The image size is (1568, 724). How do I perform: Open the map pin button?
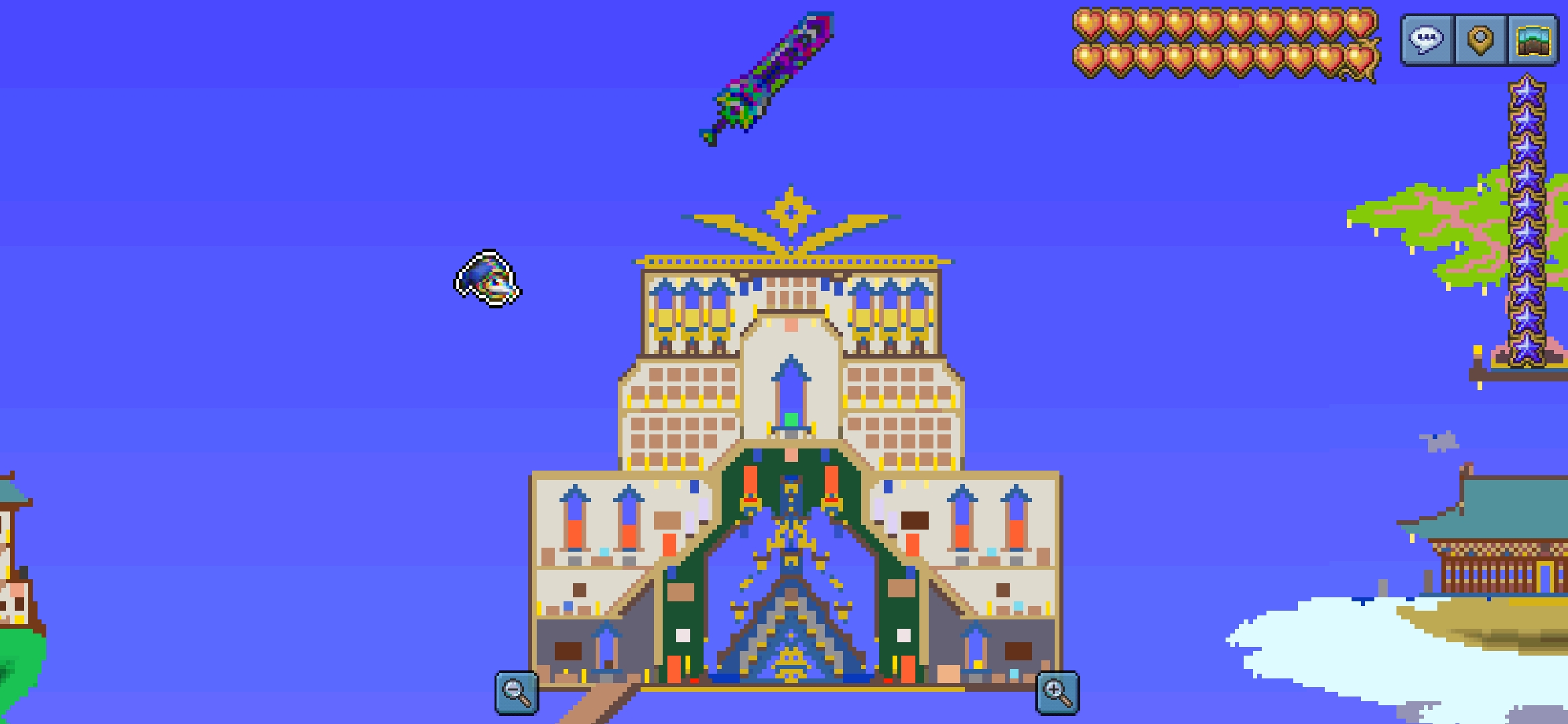(x=1480, y=40)
